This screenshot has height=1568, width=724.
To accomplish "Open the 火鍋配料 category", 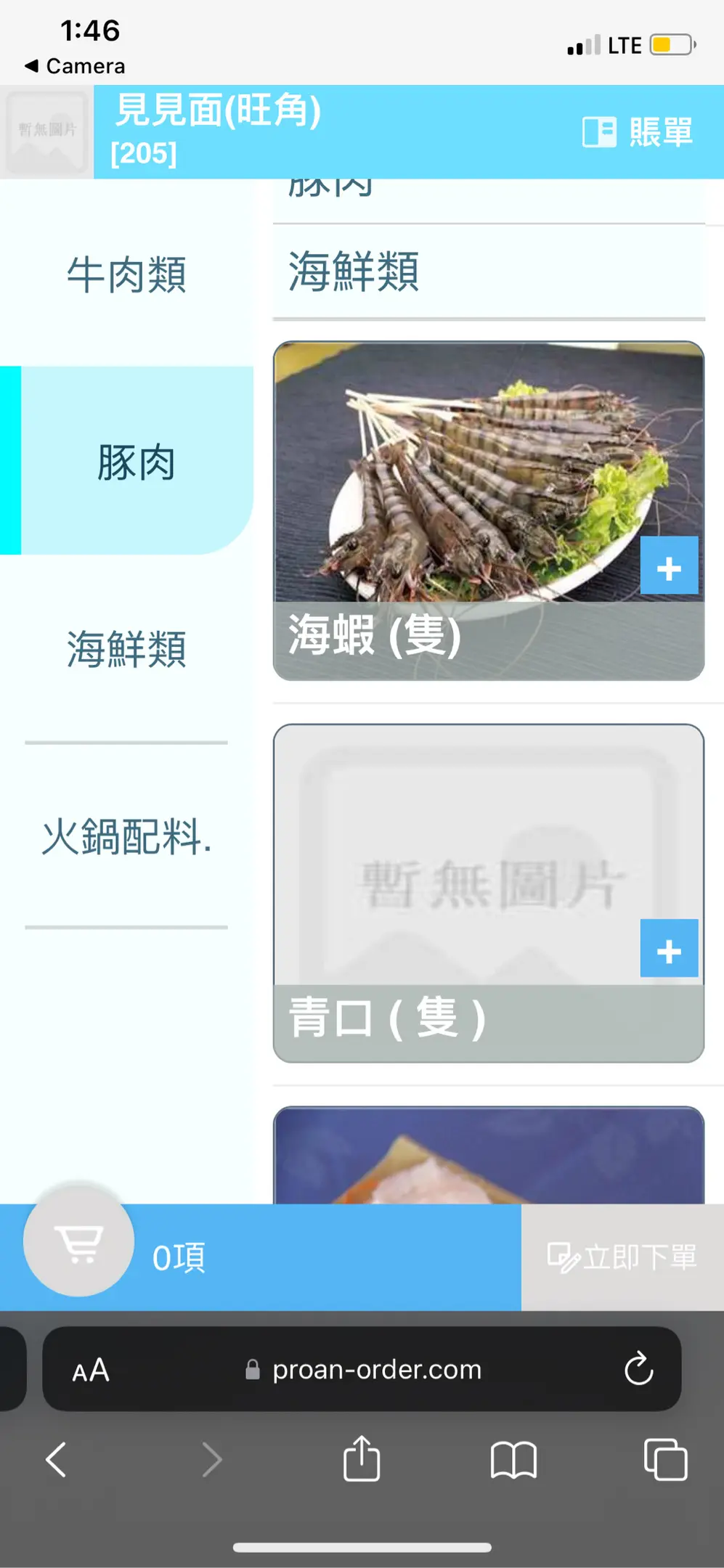I will pyautogui.click(x=126, y=836).
